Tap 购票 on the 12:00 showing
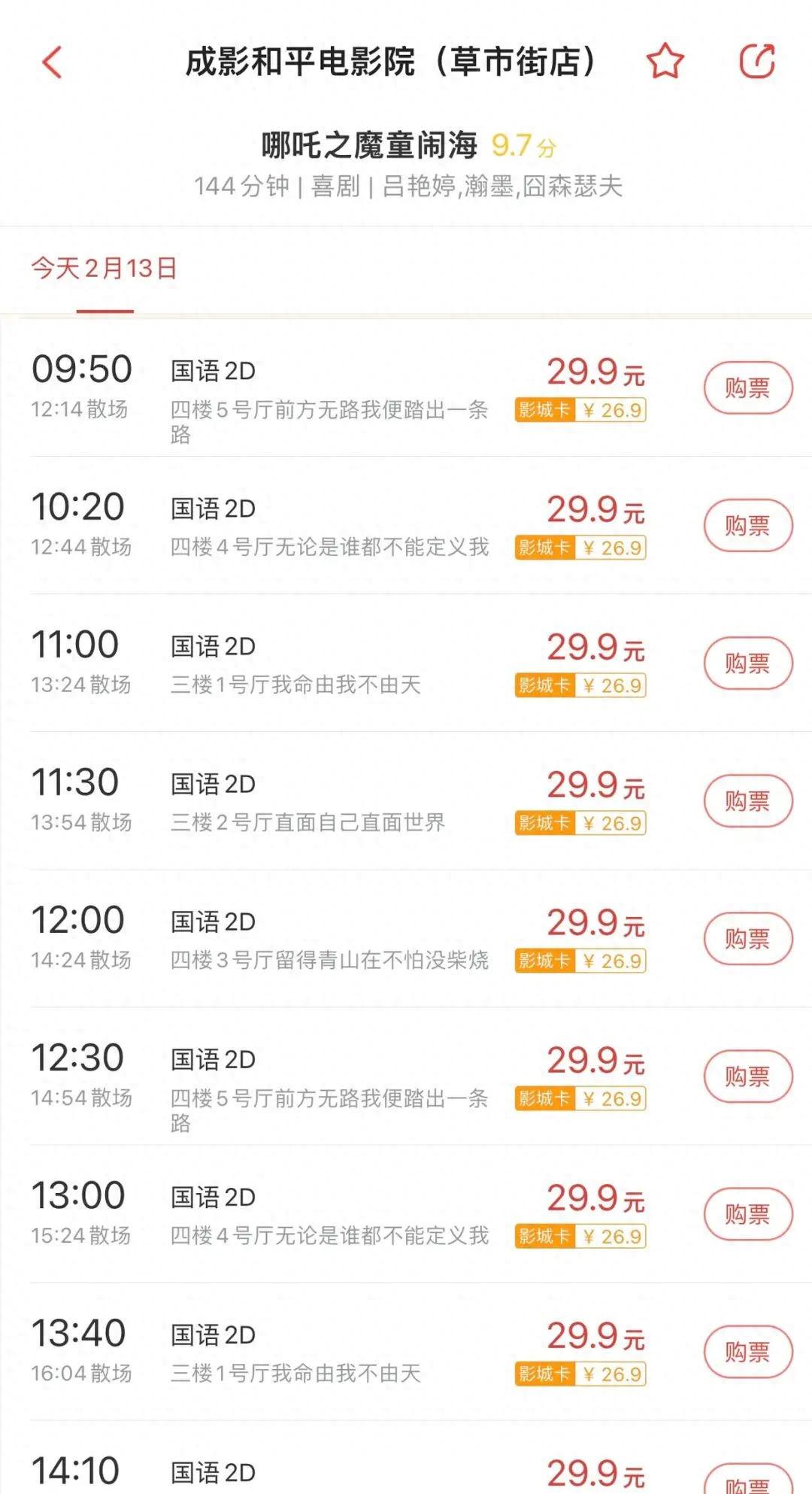812x1494 pixels. pos(748,939)
